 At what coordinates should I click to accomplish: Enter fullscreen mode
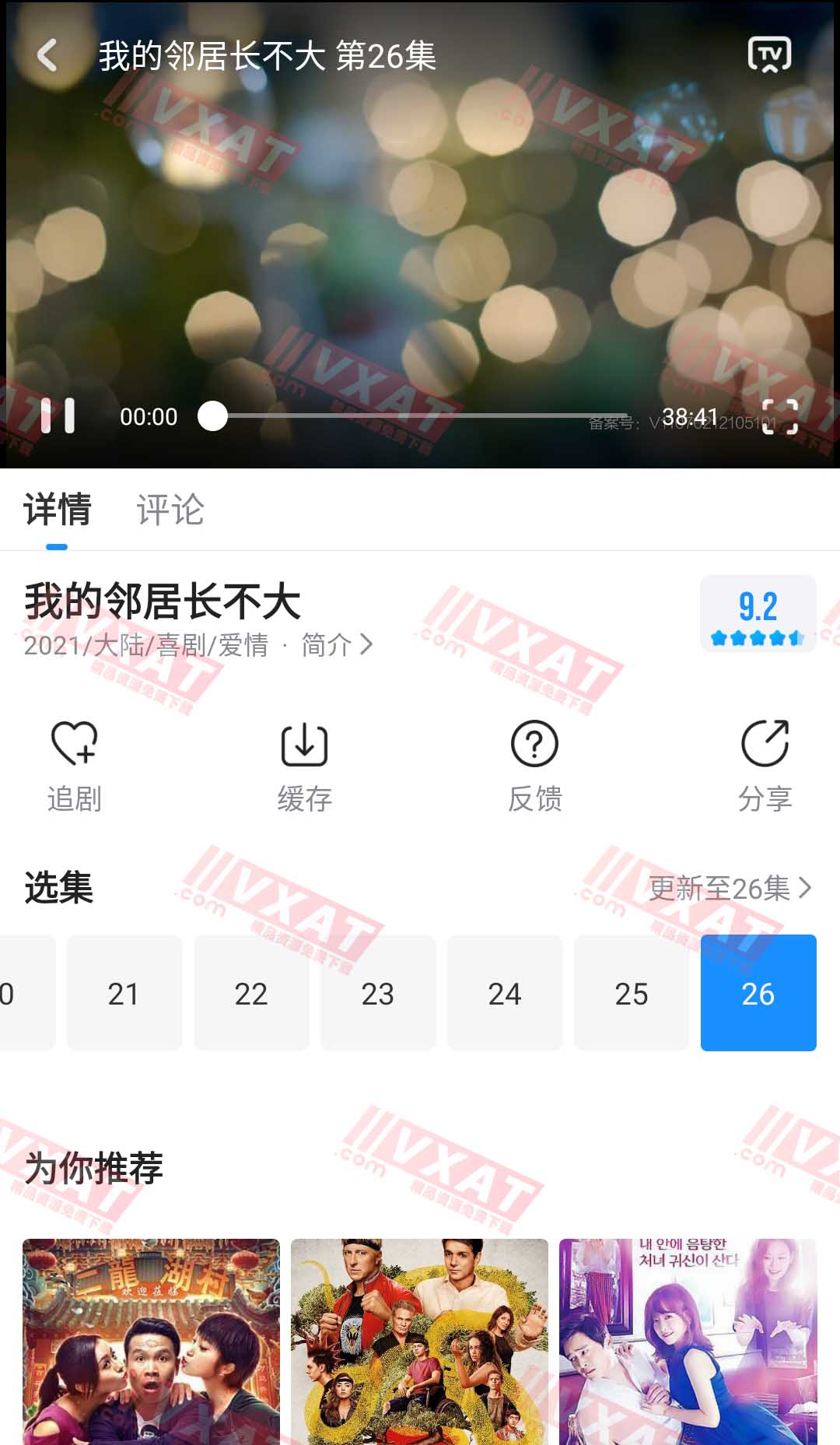(779, 416)
